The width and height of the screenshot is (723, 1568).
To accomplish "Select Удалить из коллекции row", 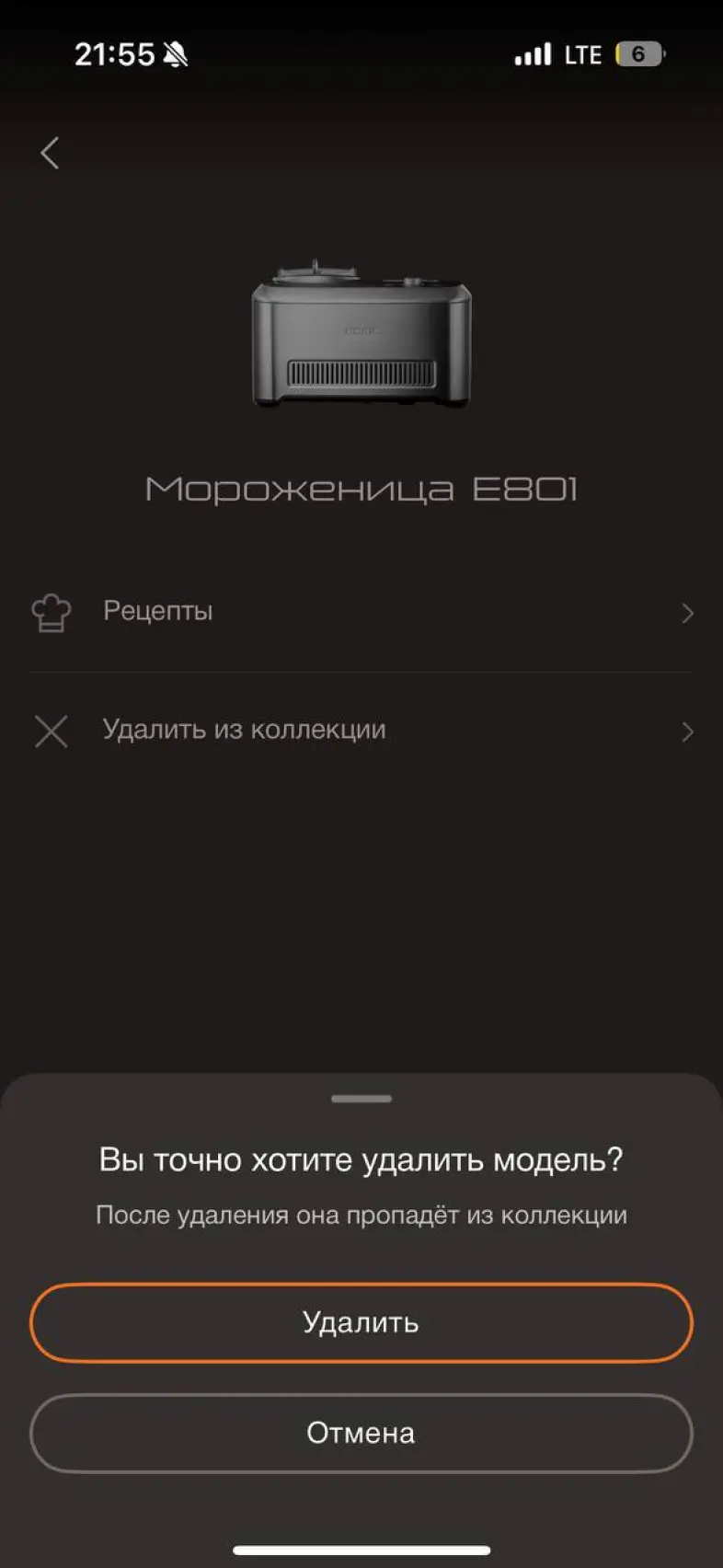I will tap(361, 731).
